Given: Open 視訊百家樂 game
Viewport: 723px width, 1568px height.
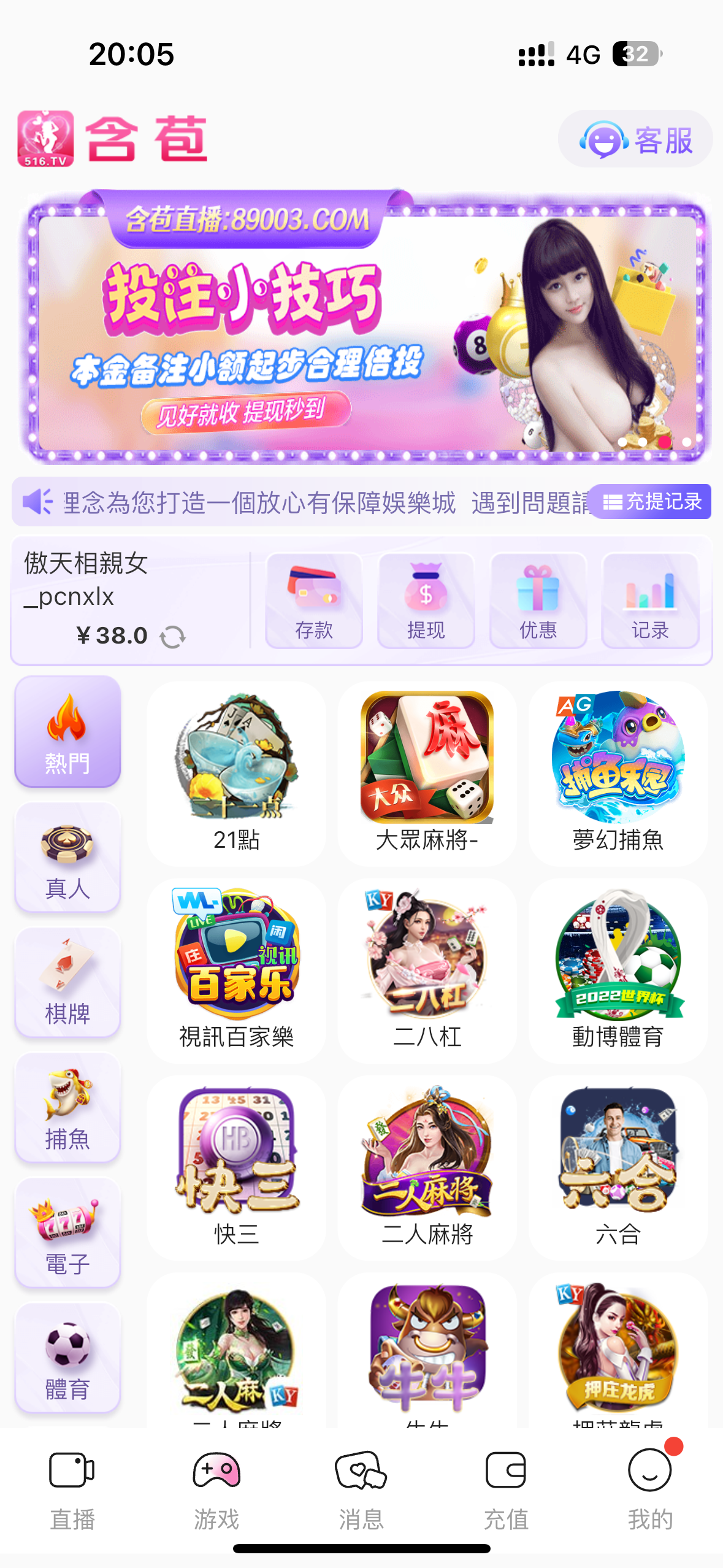Looking at the screenshot, I should [236, 970].
